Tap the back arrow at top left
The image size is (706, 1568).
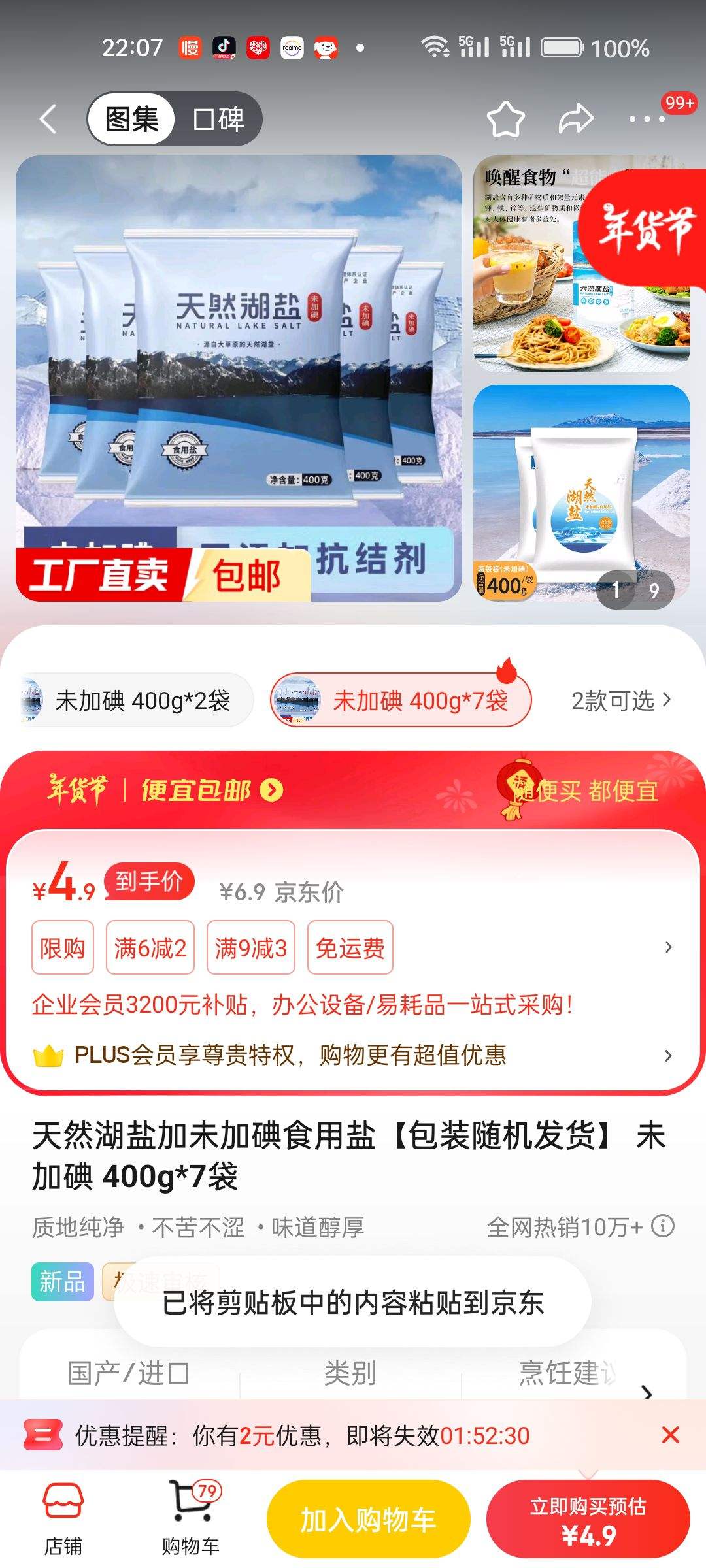pyautogui.click(x=48, y=118)
